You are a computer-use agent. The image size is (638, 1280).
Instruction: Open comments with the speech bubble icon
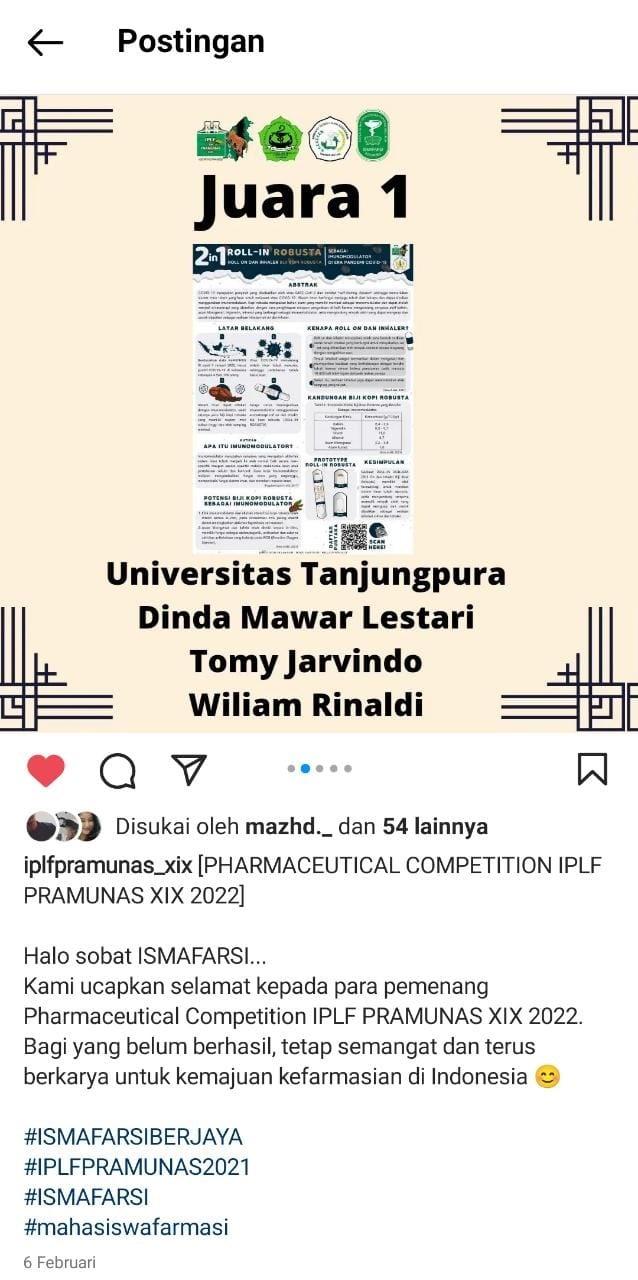[x=118, y=770]
